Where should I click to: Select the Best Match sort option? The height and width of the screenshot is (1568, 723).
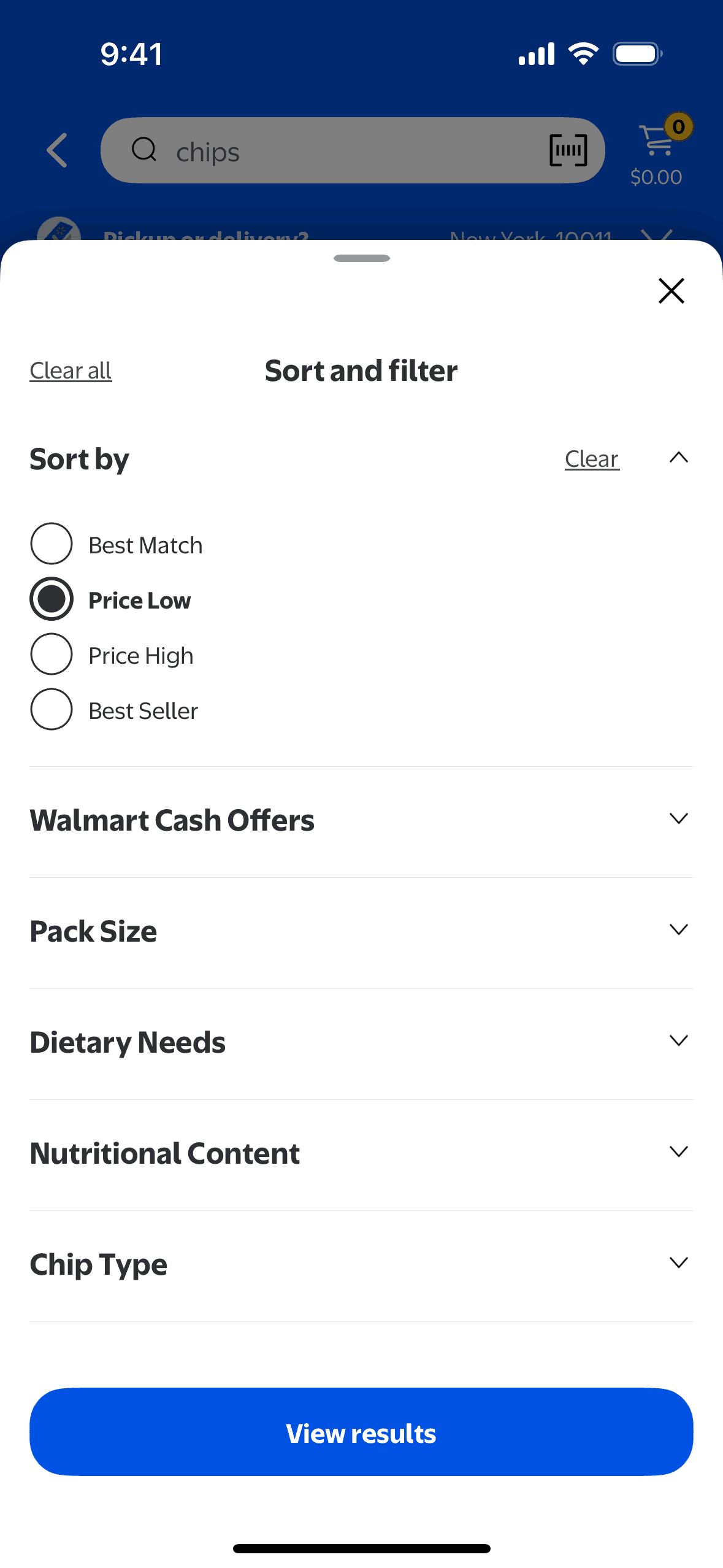click(52, 544)
